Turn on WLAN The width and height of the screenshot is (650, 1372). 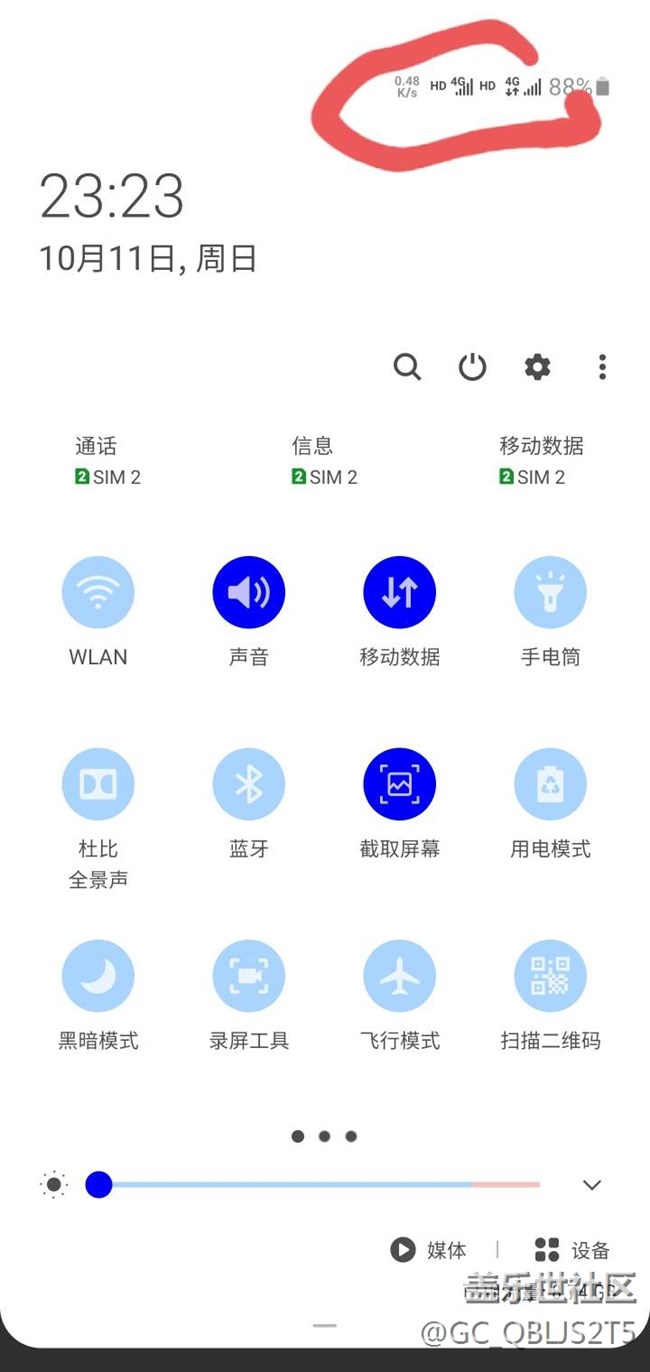click(98, 593)
